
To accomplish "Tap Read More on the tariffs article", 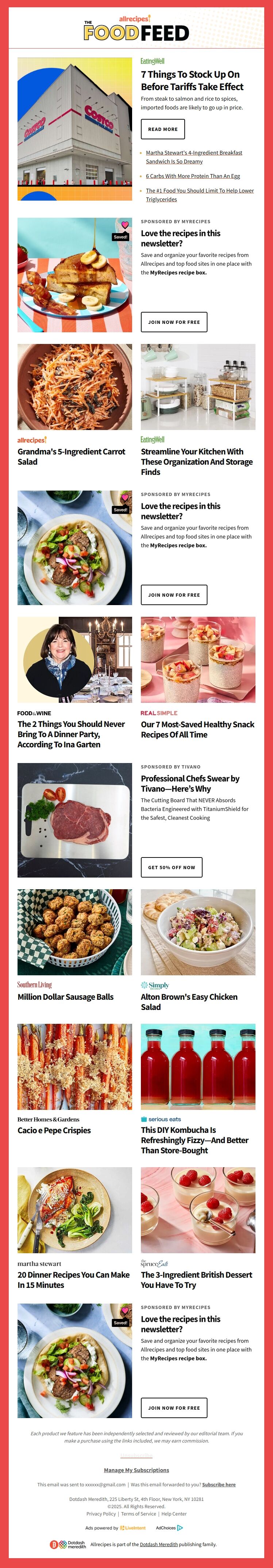I will coord(163,129).
